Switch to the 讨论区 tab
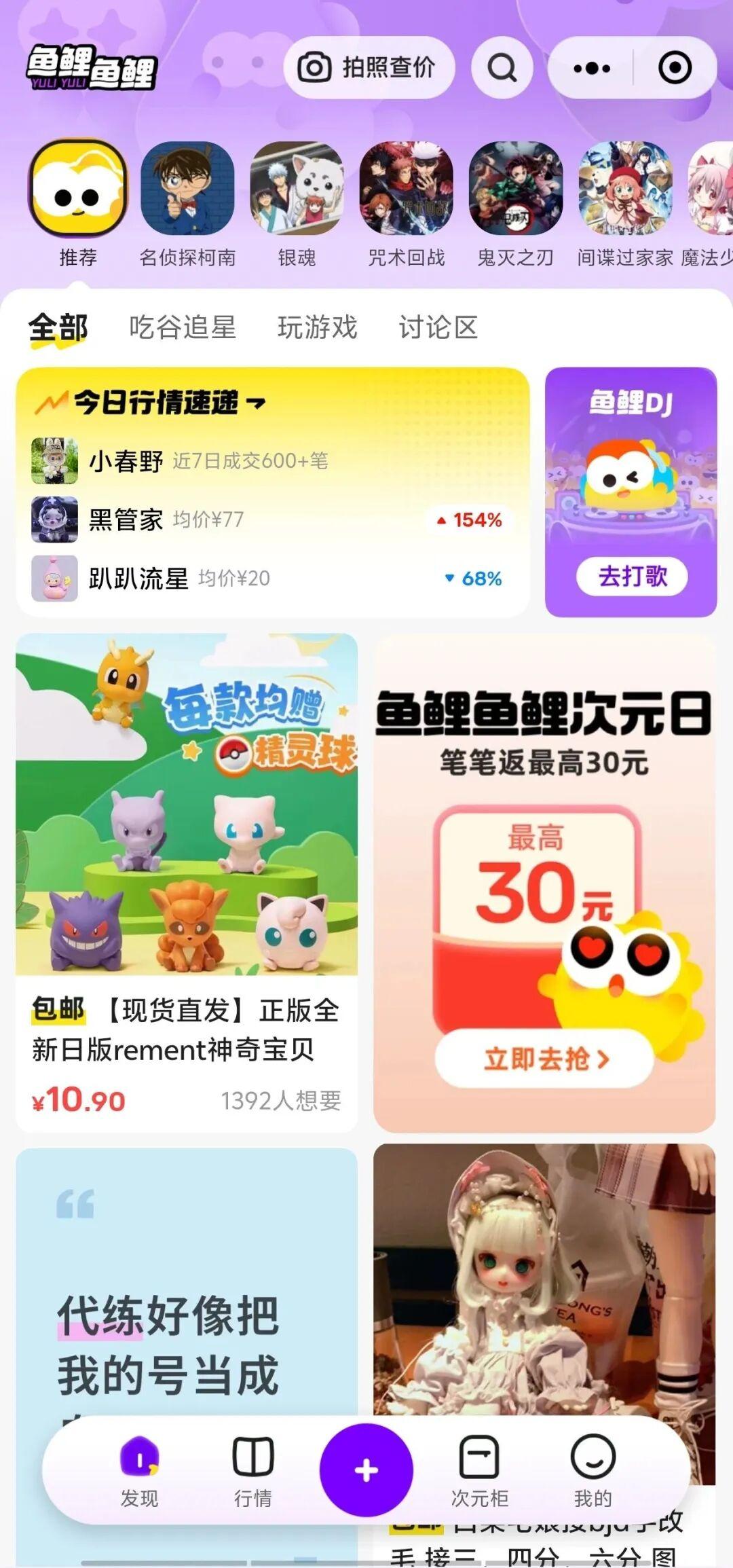The height and width of the screenshot is (1568, 733). point(438,327)
